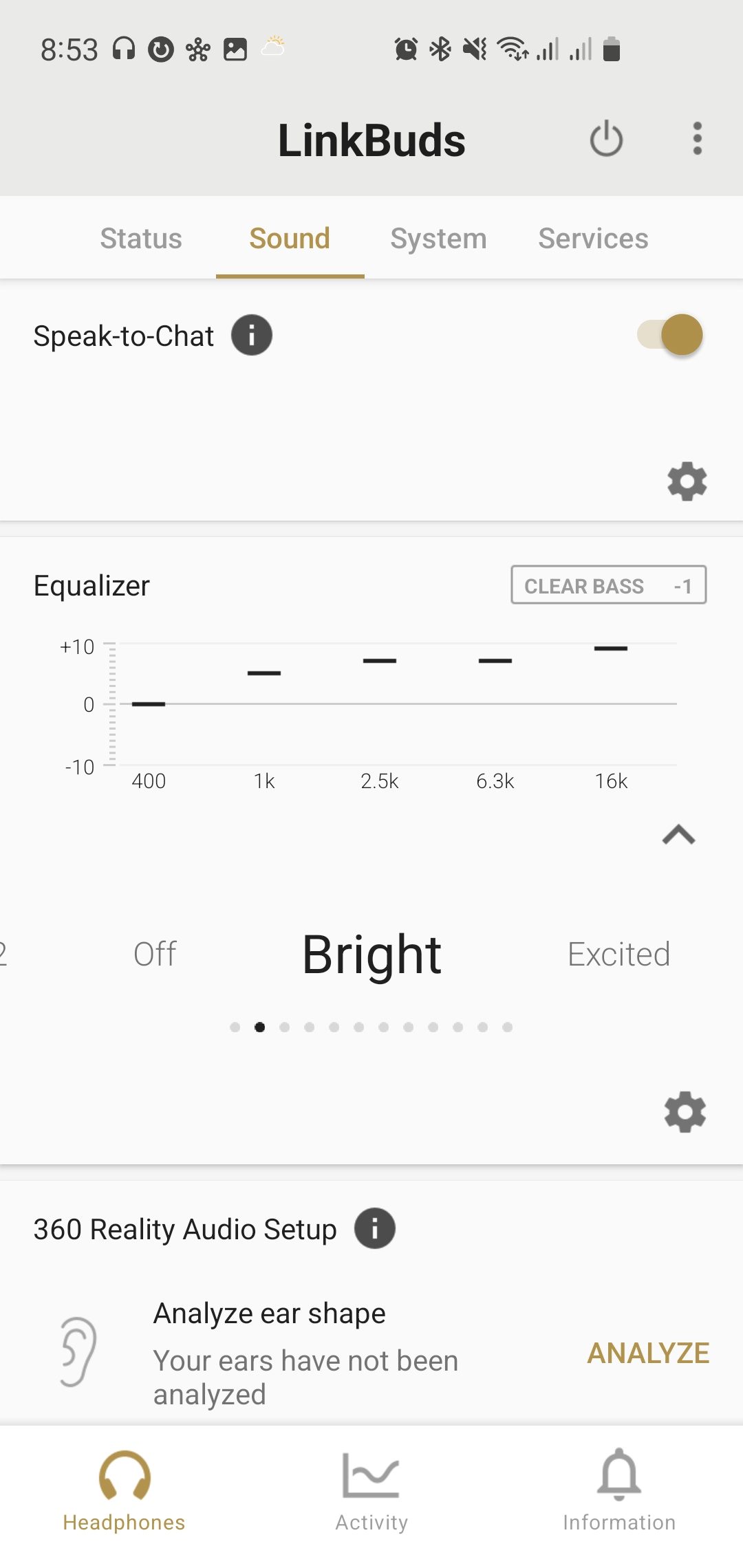Open the Activity tab
The width and height of the screenshot is (743, 1568).
[x=371, y=1491]
